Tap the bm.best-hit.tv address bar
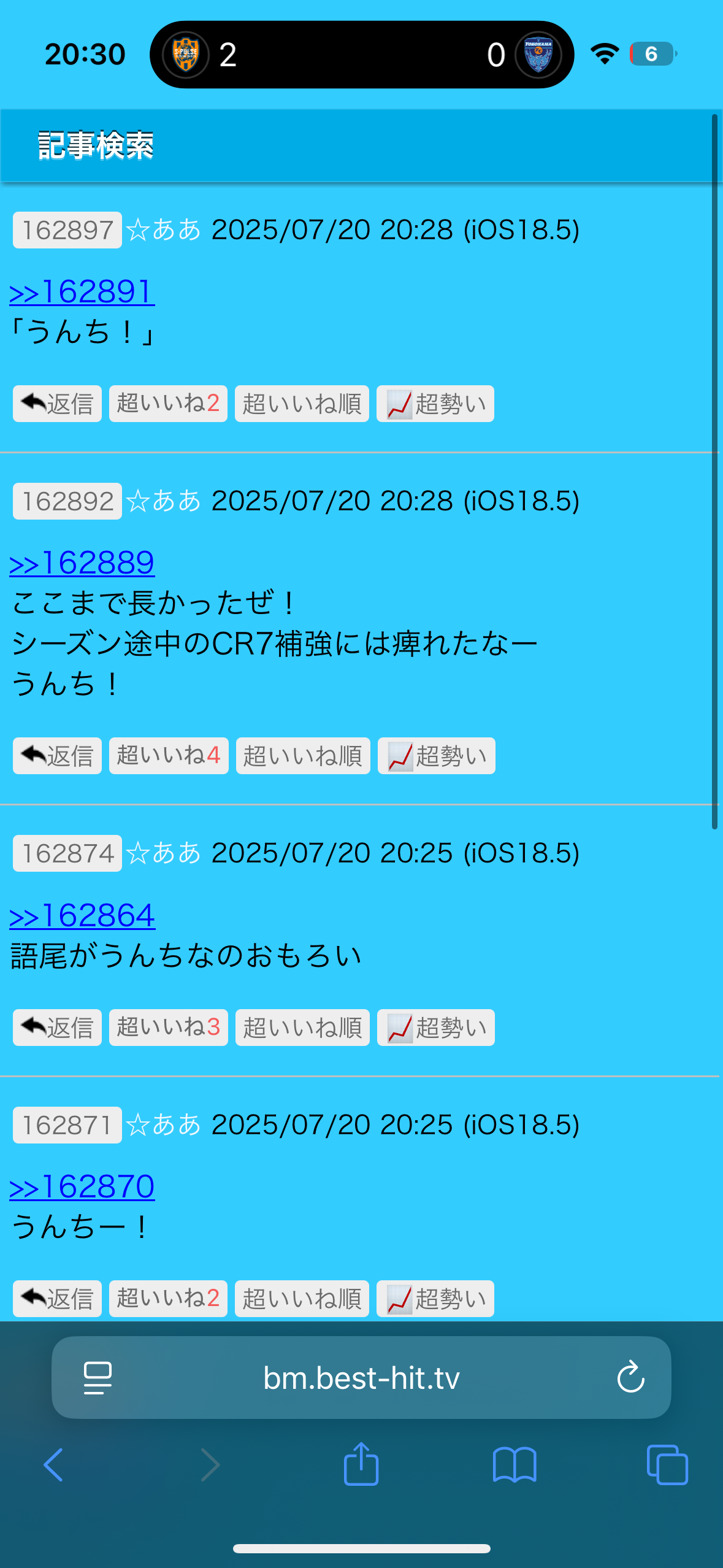 click(361, 1377)
